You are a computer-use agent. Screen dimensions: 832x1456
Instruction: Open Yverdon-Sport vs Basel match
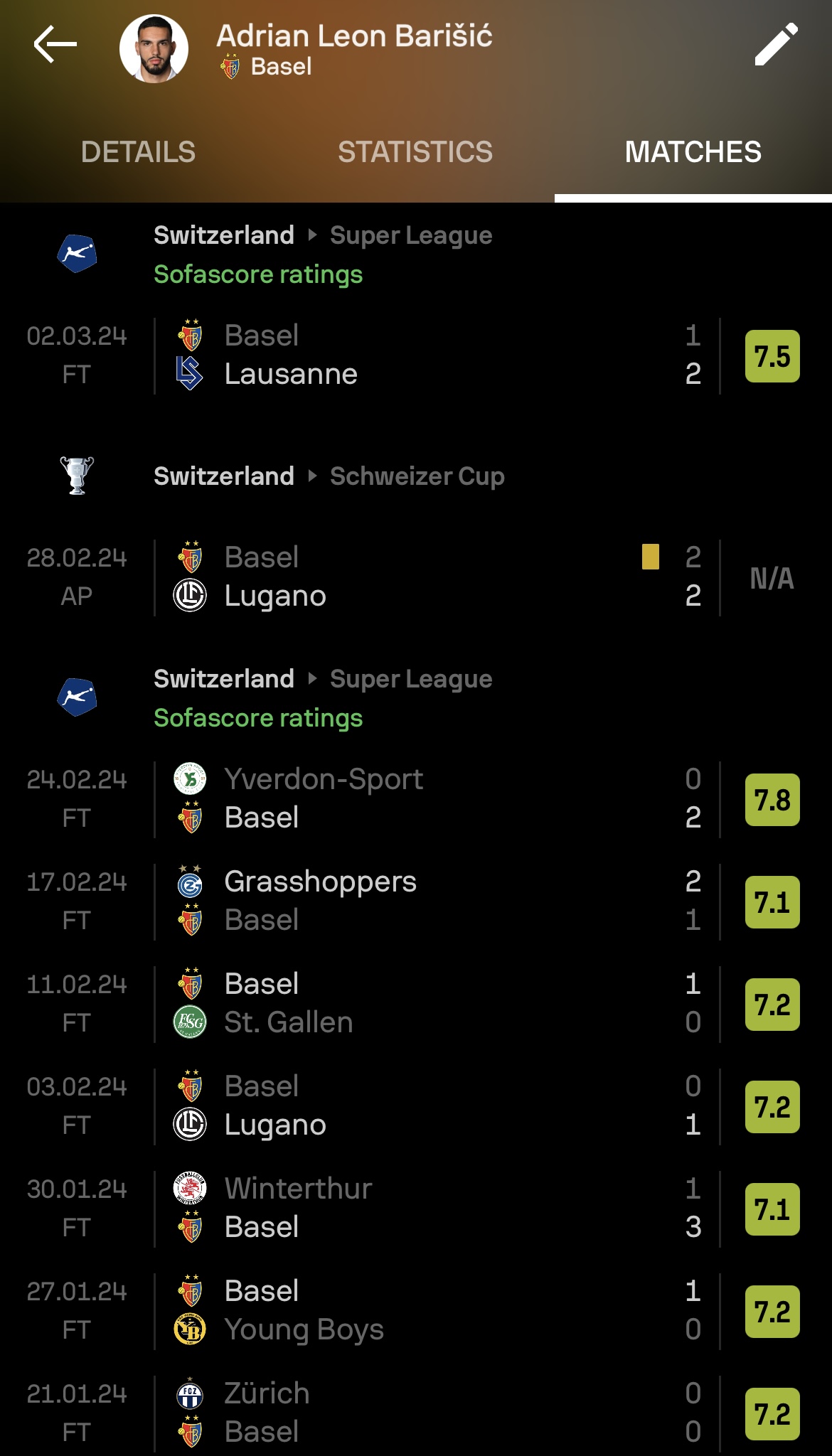pos(416,799)
